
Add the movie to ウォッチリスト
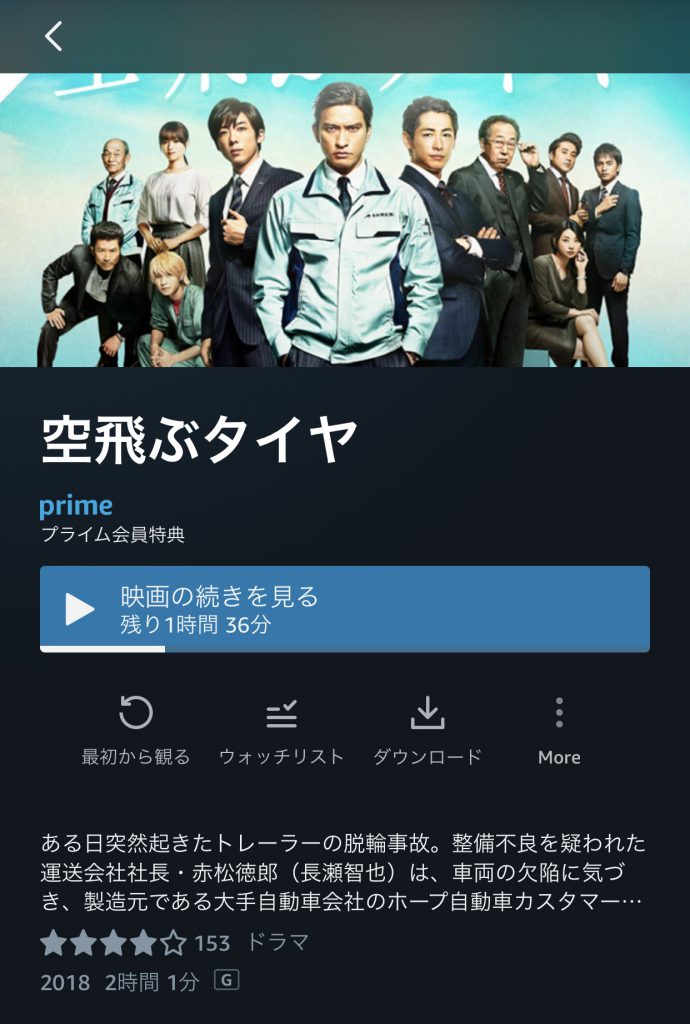(x=281, y=730)
